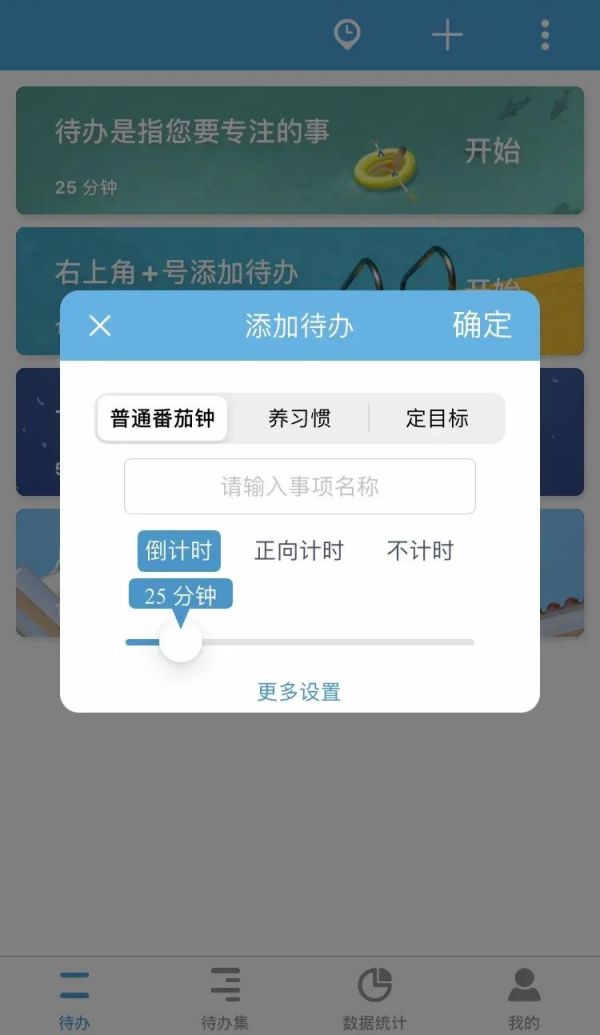This screenshot has width=600, height=1035.
Task: Open the location clock icon
Action: [347, 35]
